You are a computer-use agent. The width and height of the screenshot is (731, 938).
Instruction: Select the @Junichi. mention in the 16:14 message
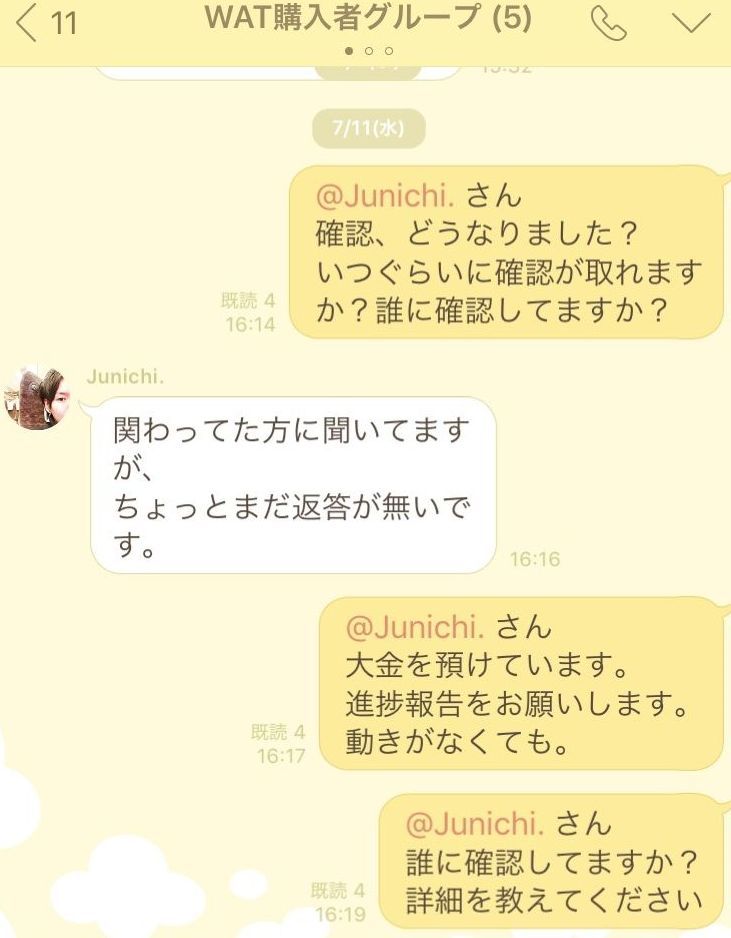coord(385,197)
